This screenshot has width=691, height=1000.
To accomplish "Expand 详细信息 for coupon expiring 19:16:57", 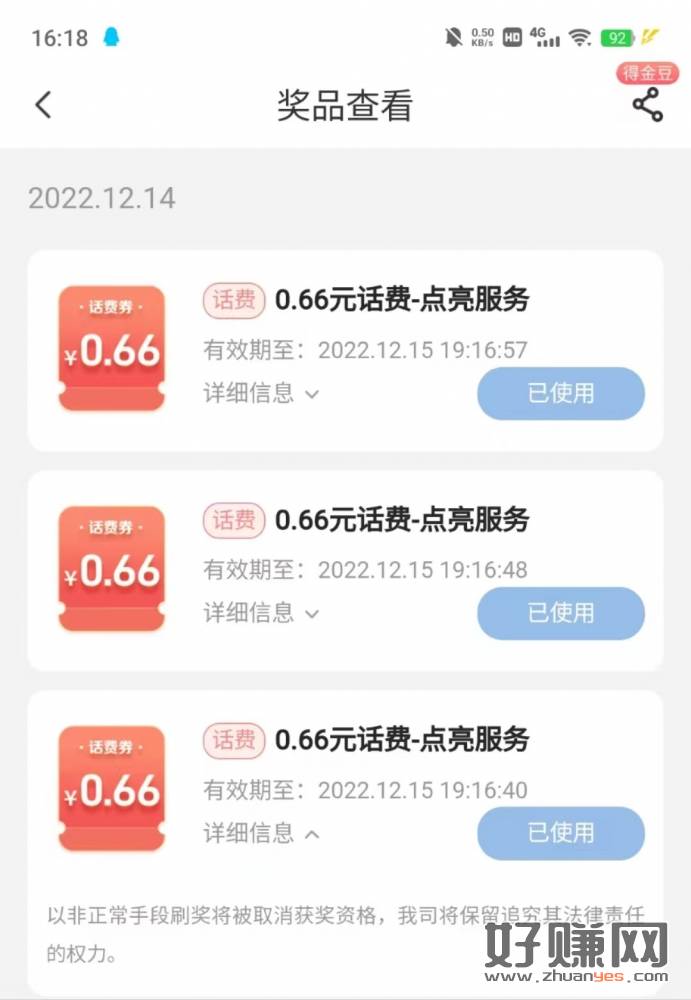I will pos(261,393).
